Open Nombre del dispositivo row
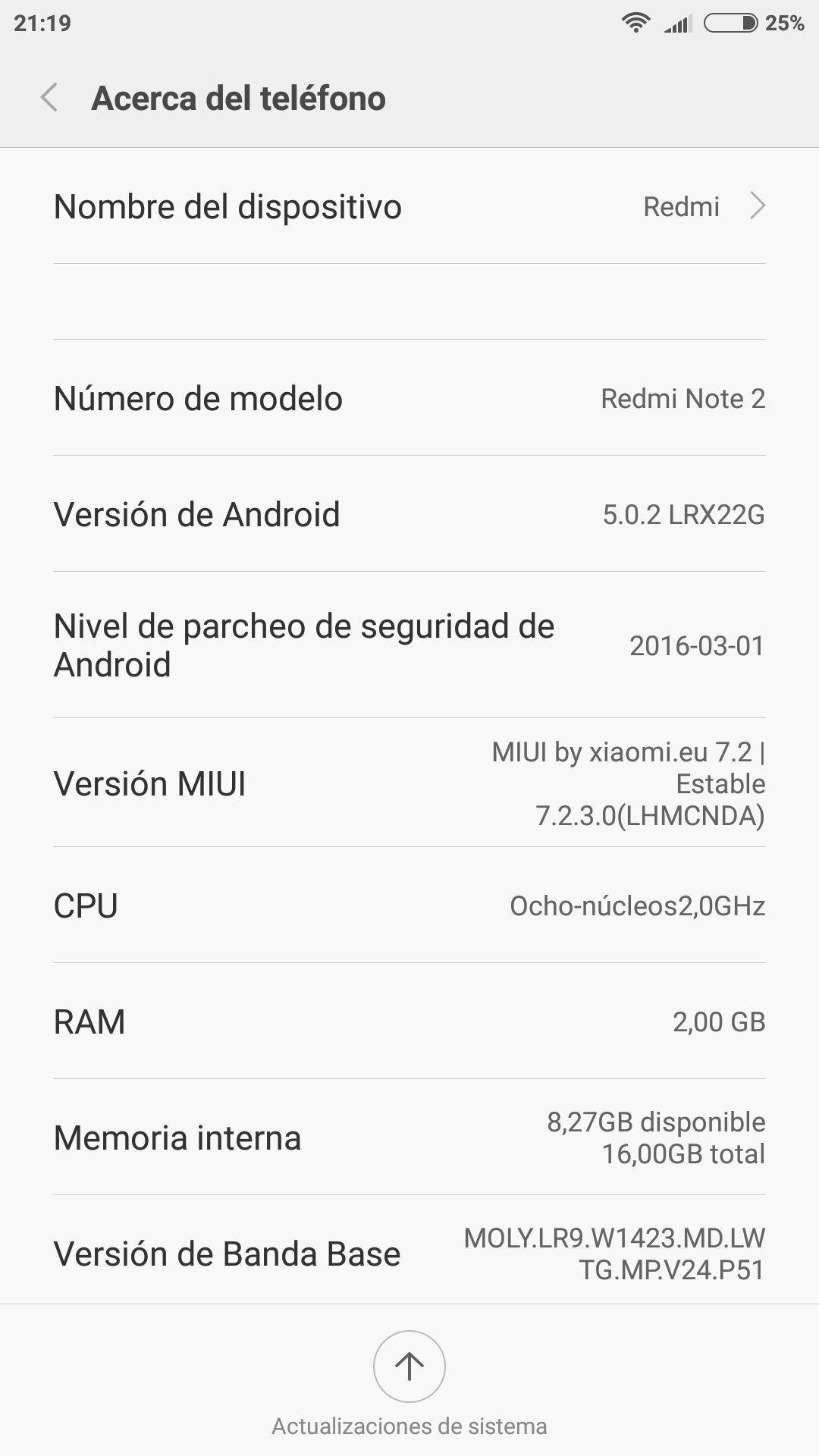Image resolution: width=819 pixels, height=1456 pixels. pos(409,206)
